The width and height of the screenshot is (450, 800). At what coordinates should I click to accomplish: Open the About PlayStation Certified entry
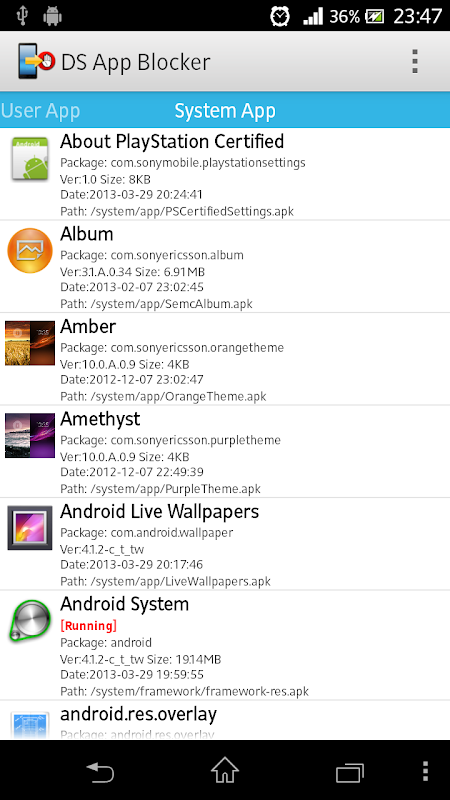(x=225, y=174)
